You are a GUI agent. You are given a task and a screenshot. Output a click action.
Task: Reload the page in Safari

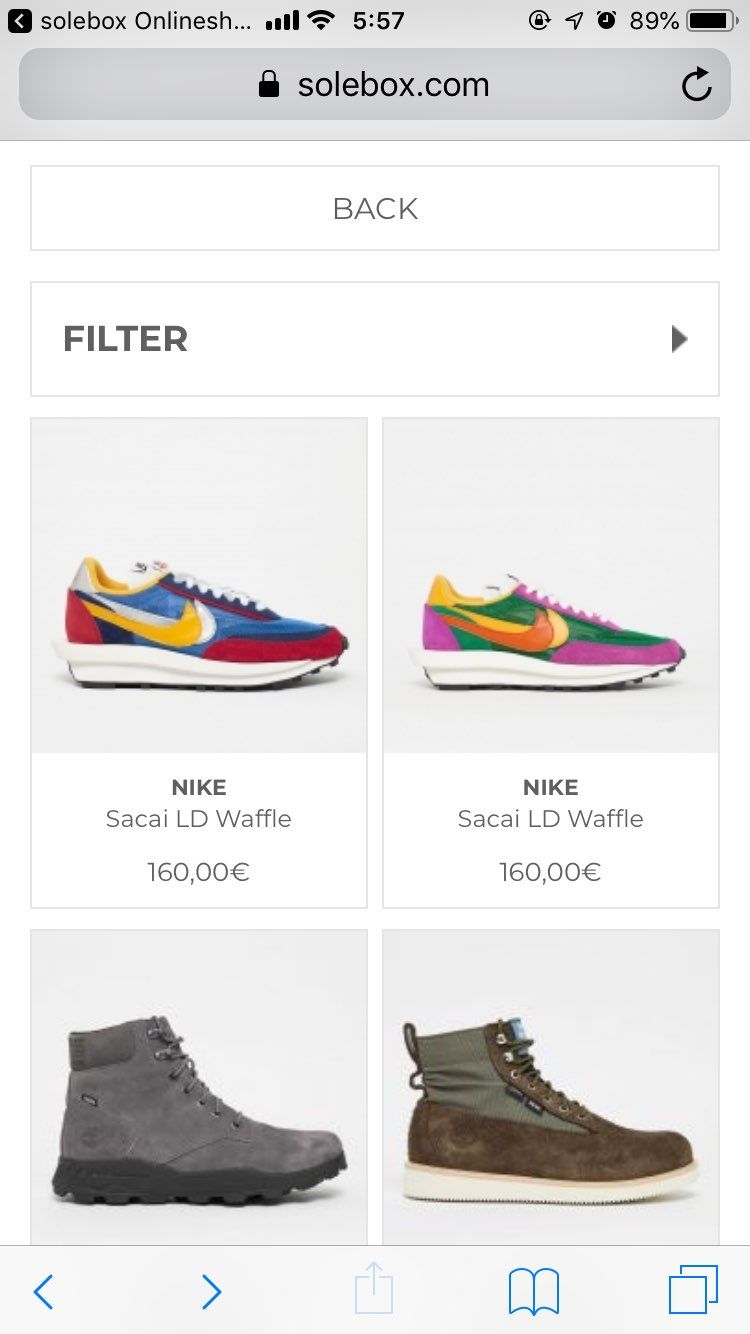click(696, 85)
